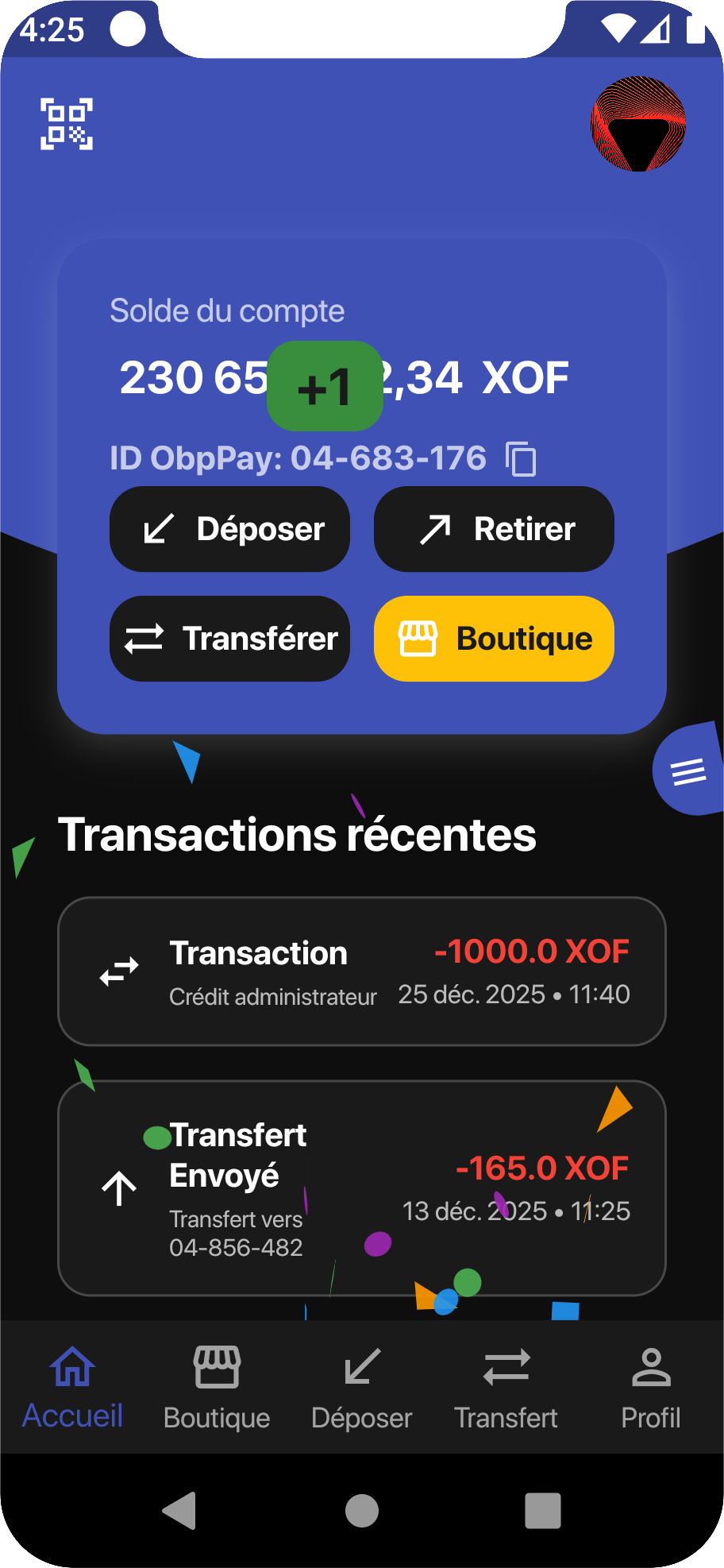The image size is (724, 1568).
Task: Open the Crédit administrateur transaction
Action: (361, 971)
